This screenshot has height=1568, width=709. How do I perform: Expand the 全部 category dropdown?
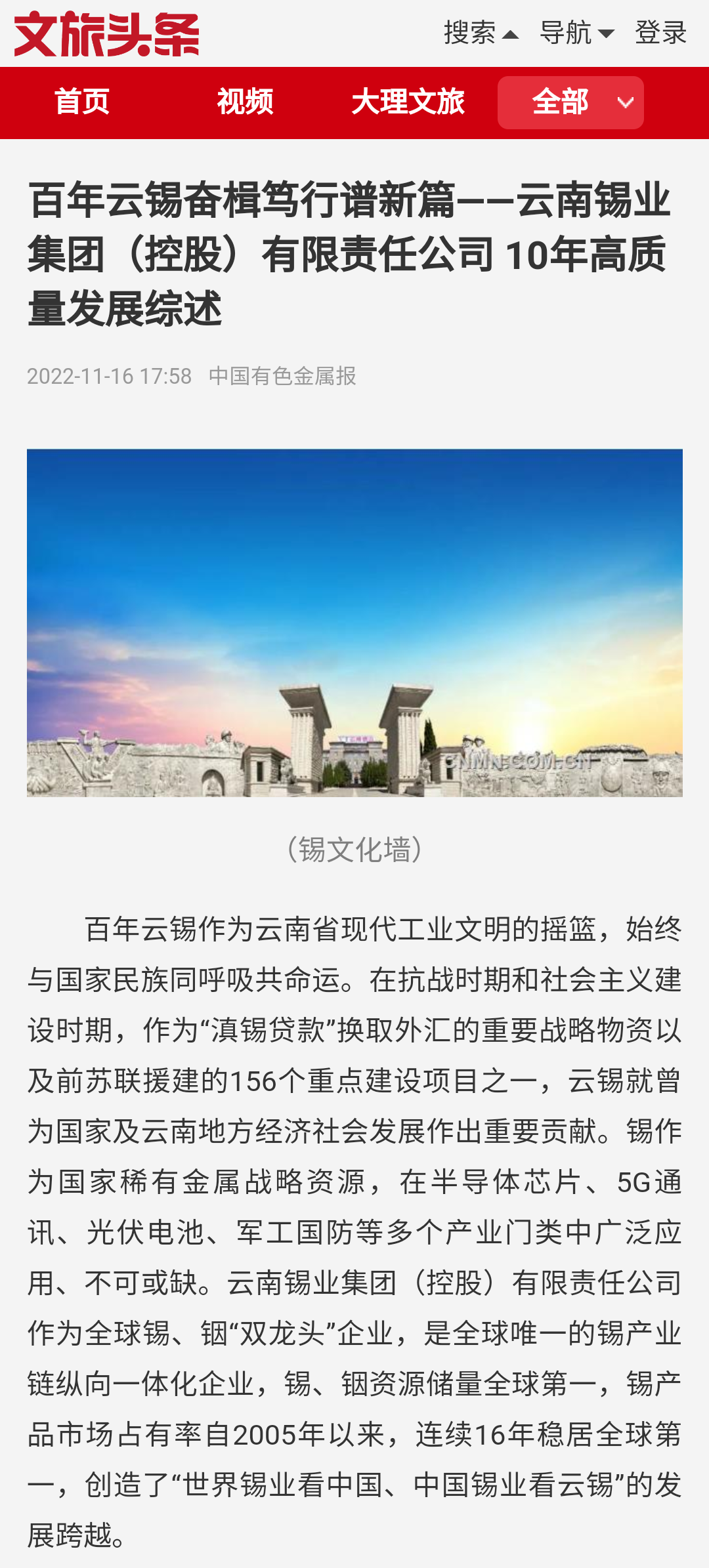tap(570, 102)
